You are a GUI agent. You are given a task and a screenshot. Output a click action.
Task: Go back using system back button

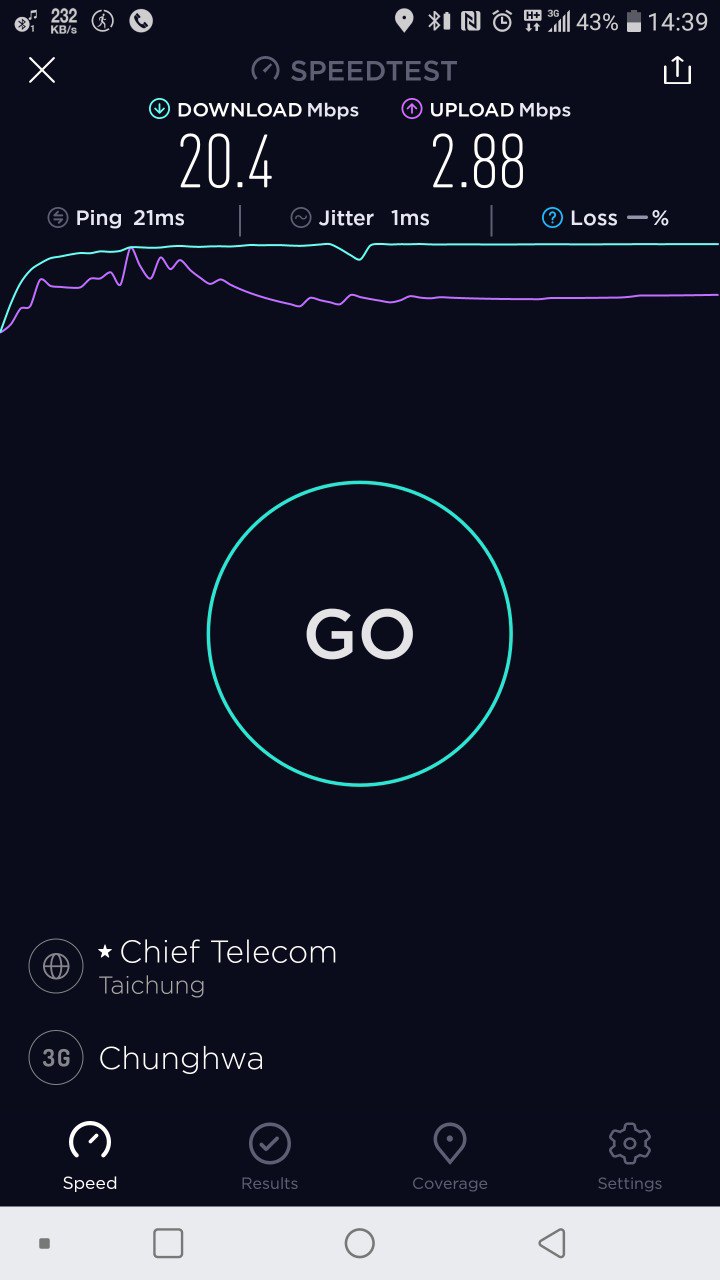coord(551,1243)
